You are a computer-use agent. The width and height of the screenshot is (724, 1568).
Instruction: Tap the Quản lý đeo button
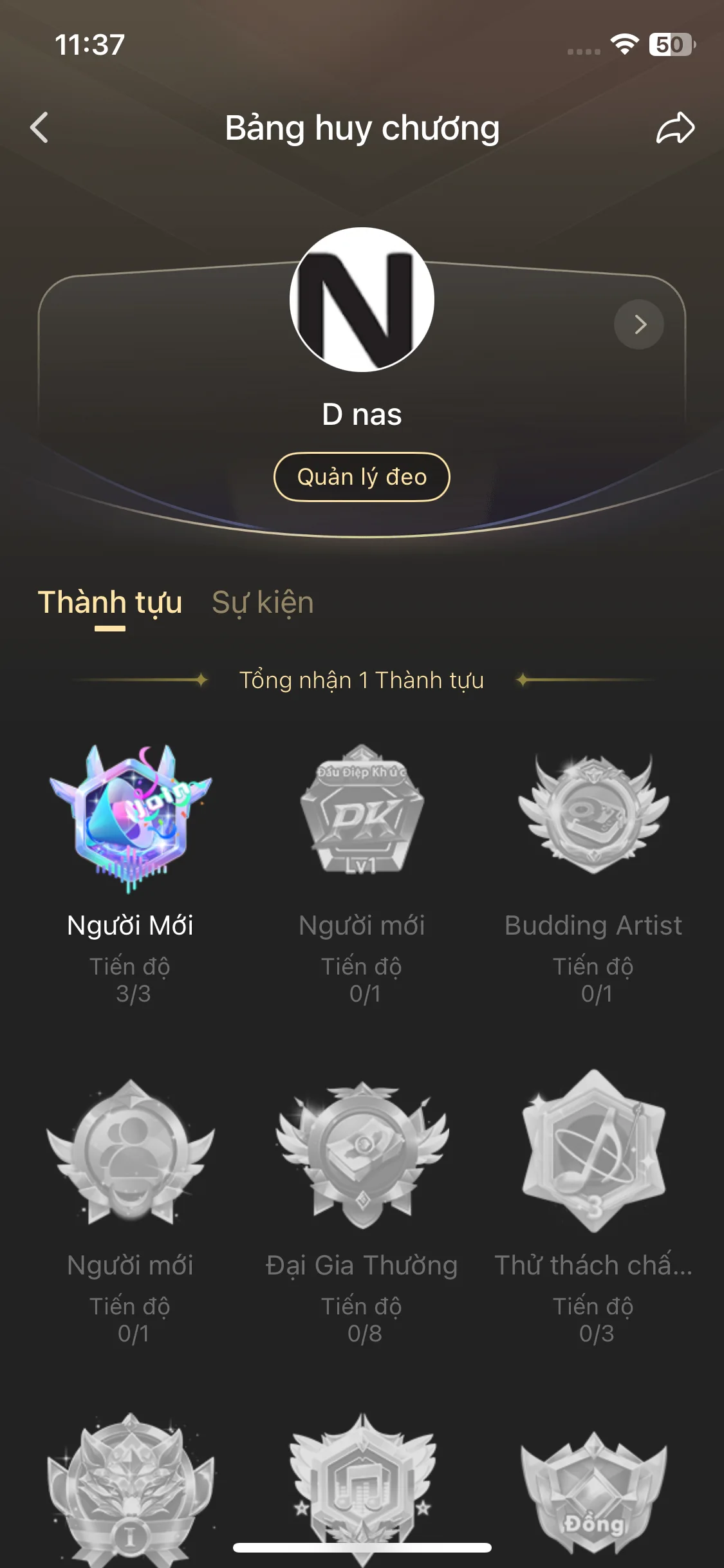point(362,477)
